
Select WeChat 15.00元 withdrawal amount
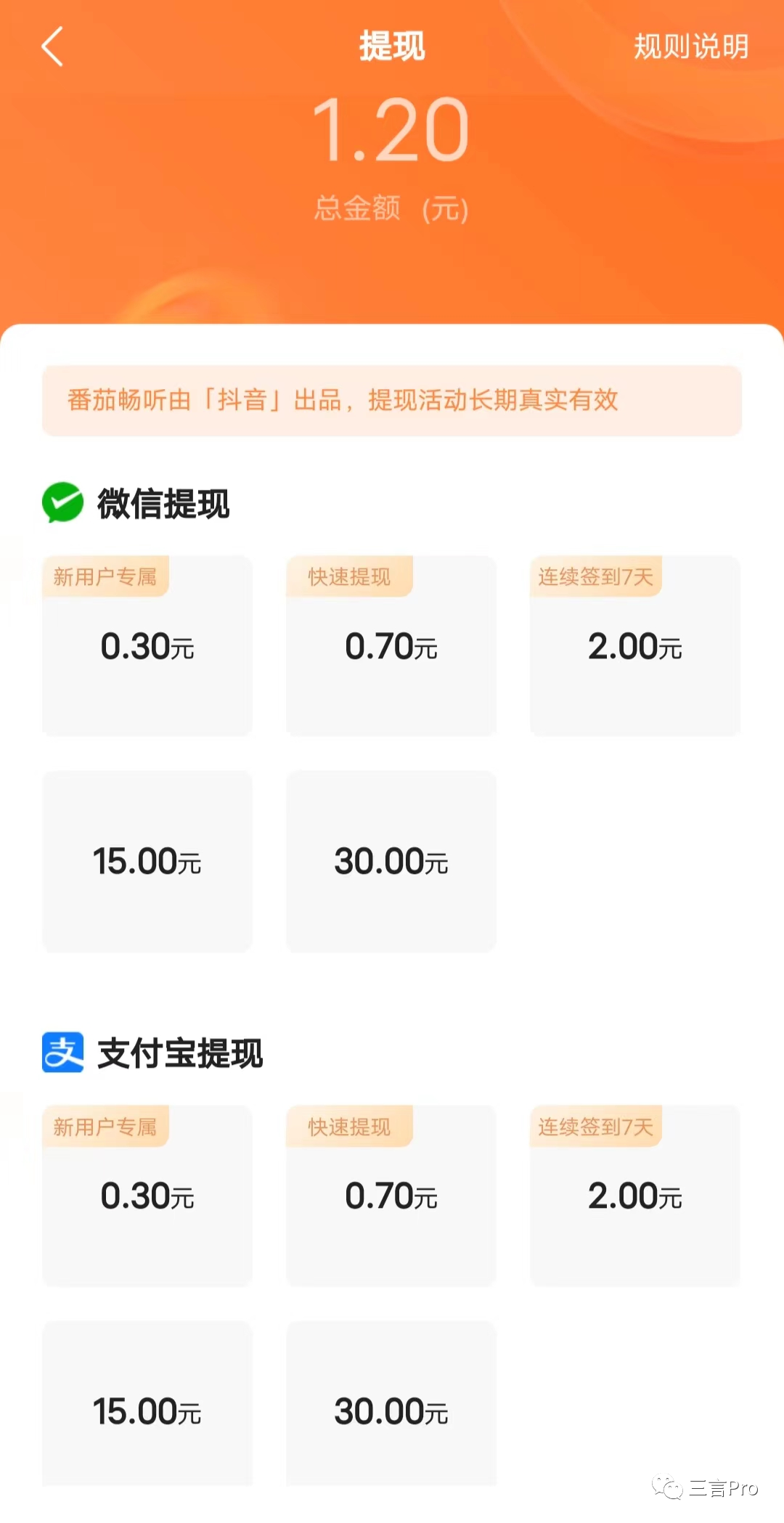tap(147, 862)
